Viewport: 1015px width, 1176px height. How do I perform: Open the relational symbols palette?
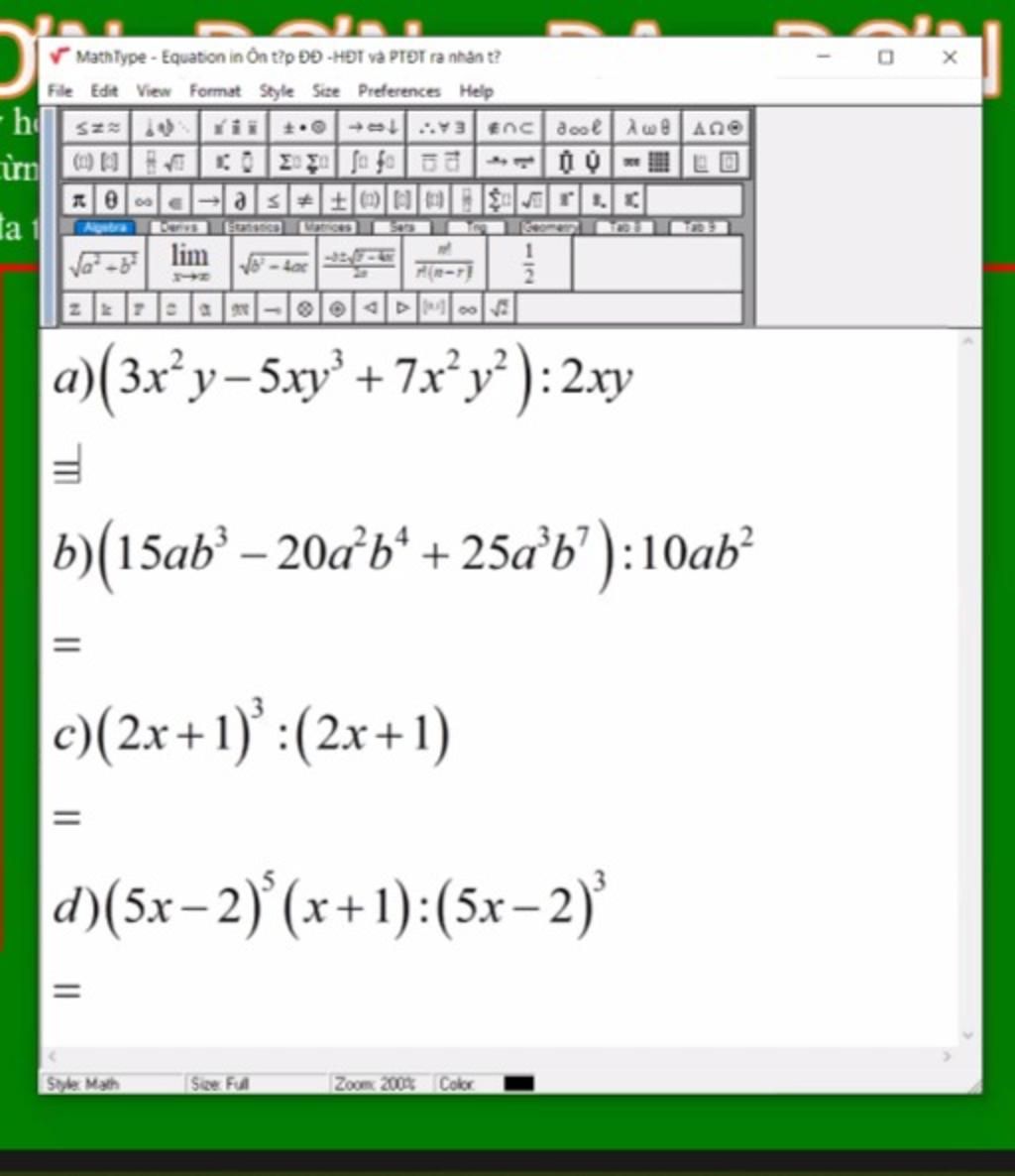click(x=96, y=128)
